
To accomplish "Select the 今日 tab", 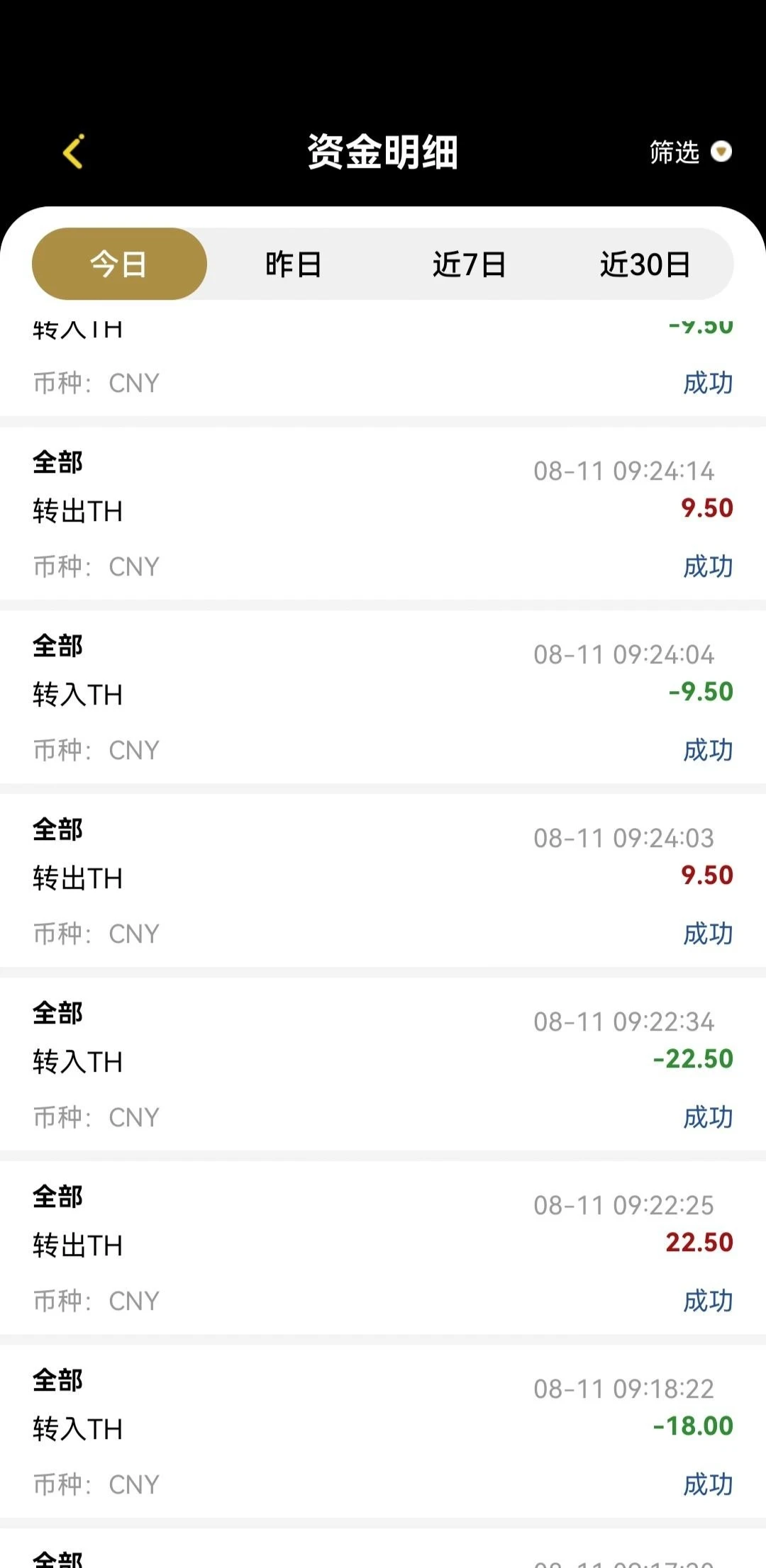I will (119, 264).
